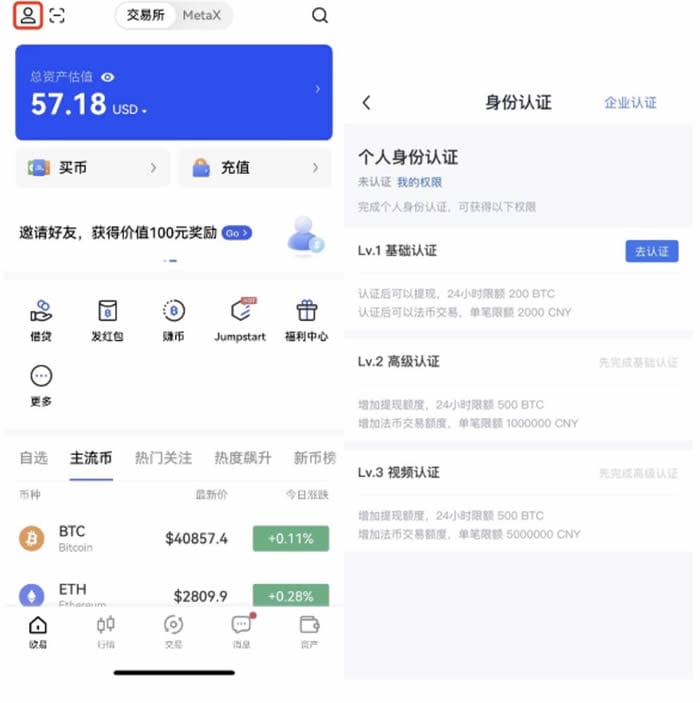Open the 更多 more shortcut
The width and height of the screenshot is (700, 703).
[41, 385]
